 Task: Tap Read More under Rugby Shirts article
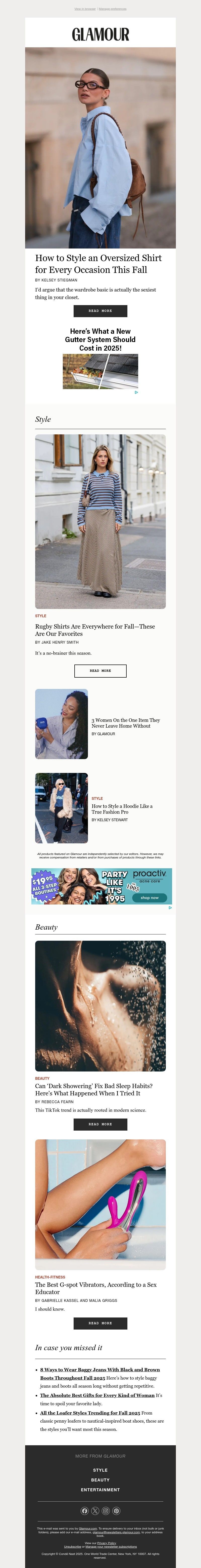click(100, 671)
